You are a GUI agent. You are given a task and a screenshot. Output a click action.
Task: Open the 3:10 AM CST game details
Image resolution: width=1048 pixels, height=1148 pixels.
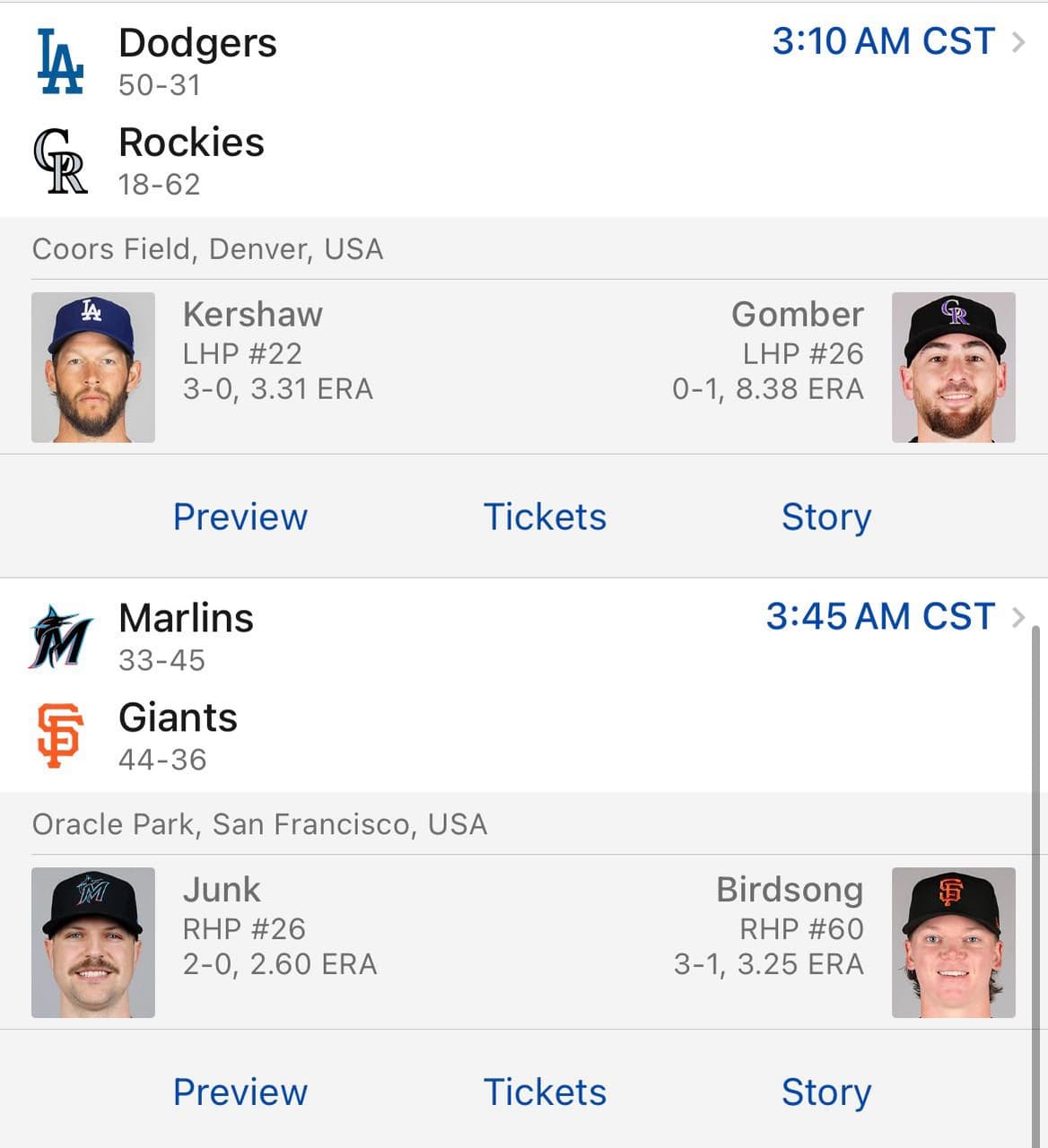tap(882, 41)
